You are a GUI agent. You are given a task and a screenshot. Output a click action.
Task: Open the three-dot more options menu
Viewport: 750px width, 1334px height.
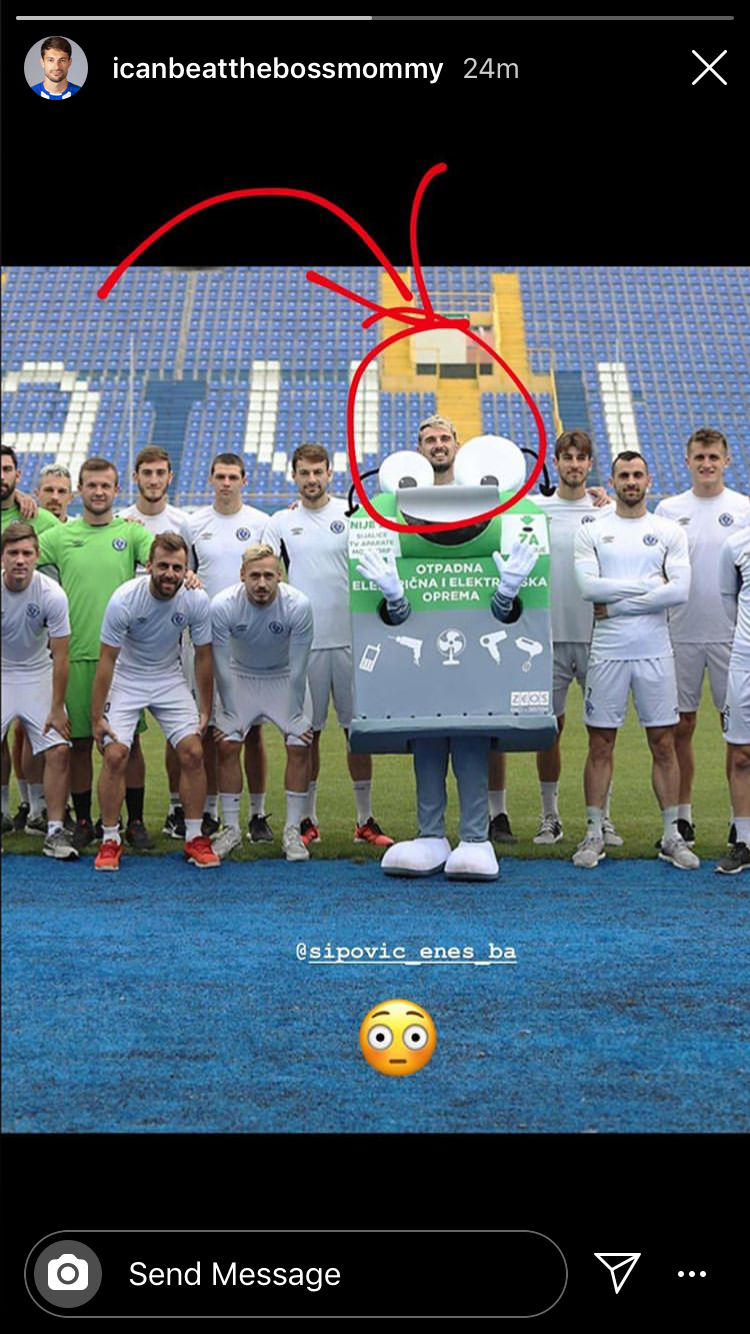(x=692, y=1273)
